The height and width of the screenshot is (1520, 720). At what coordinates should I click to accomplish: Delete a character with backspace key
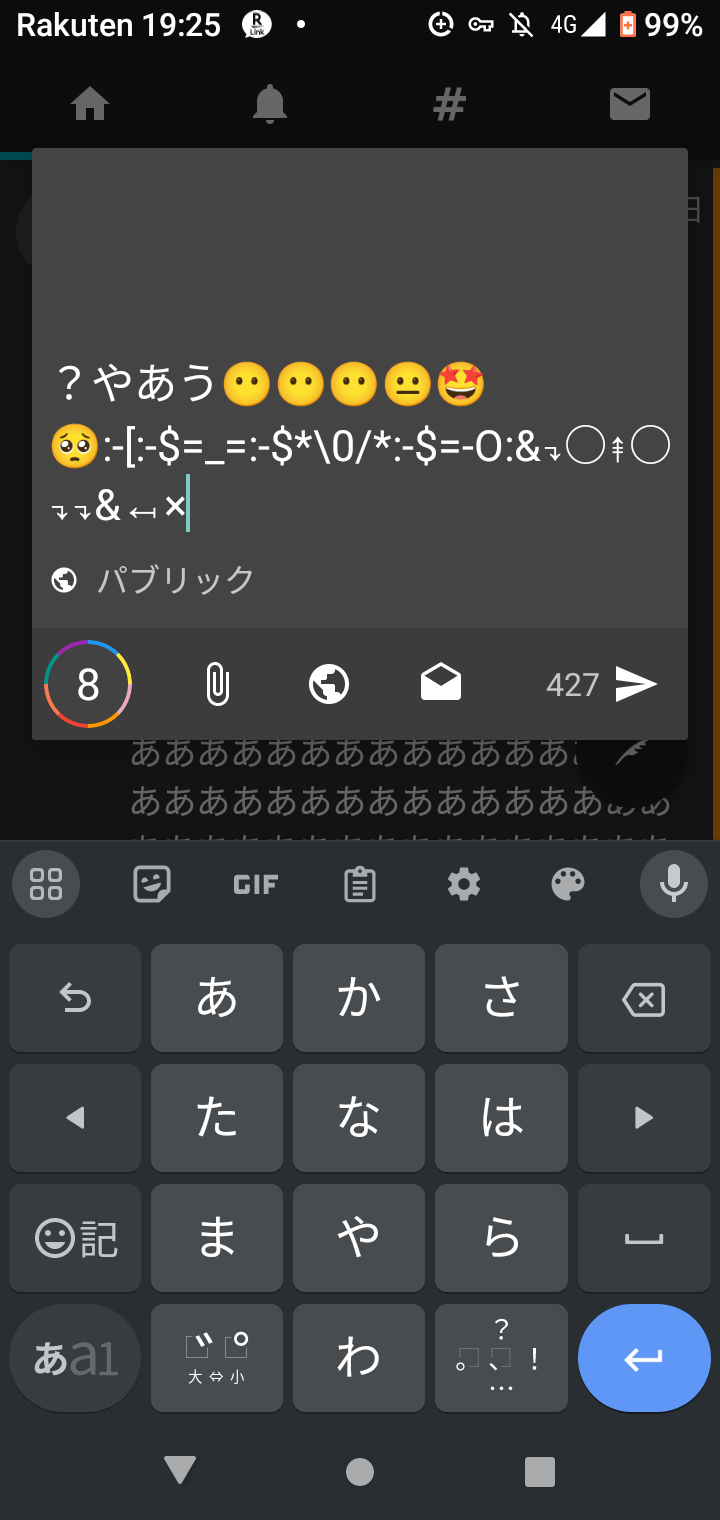coord(644,998)
